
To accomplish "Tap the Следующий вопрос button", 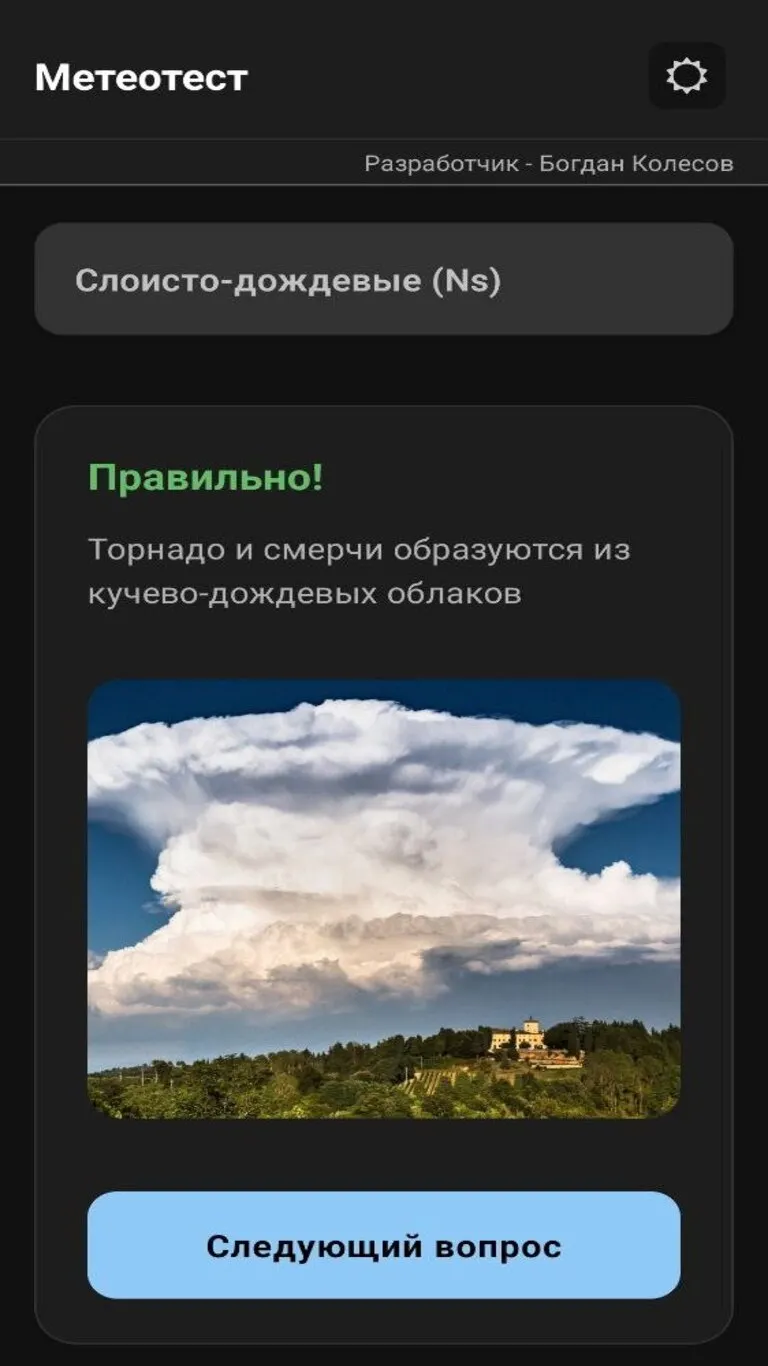I will pyautogui.click(x=384, y=1245).
